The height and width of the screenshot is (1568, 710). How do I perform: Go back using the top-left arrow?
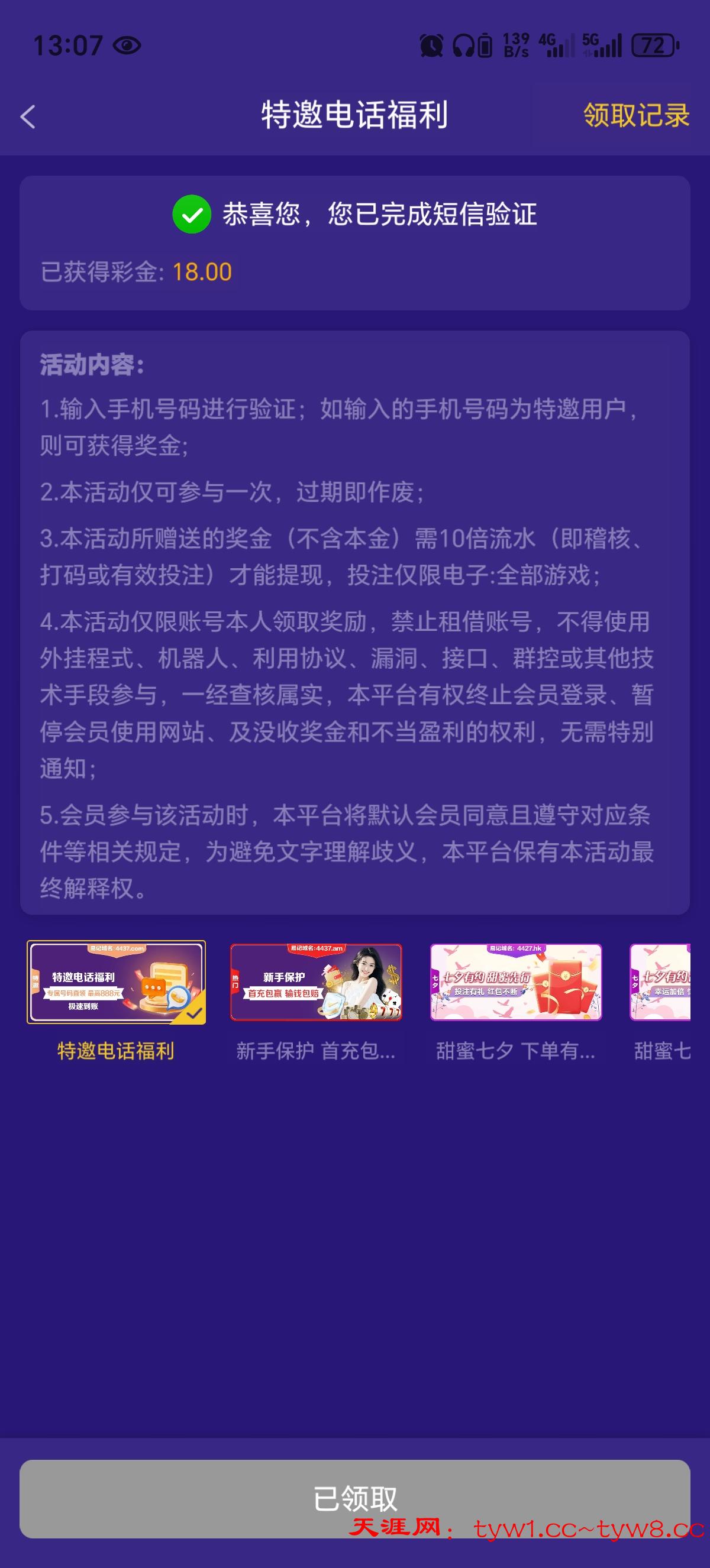(x=28, y=116)
